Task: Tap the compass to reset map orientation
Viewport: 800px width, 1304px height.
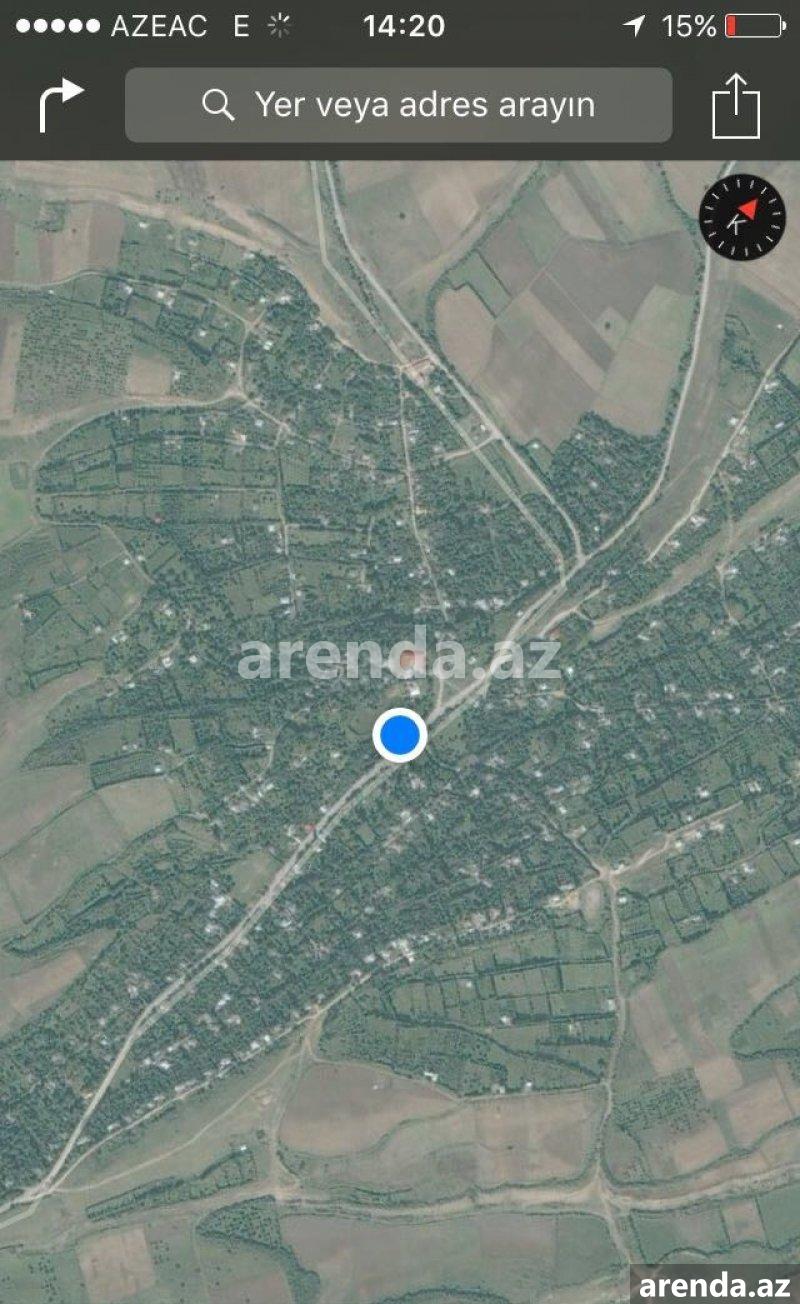Action: coord(743,217)
